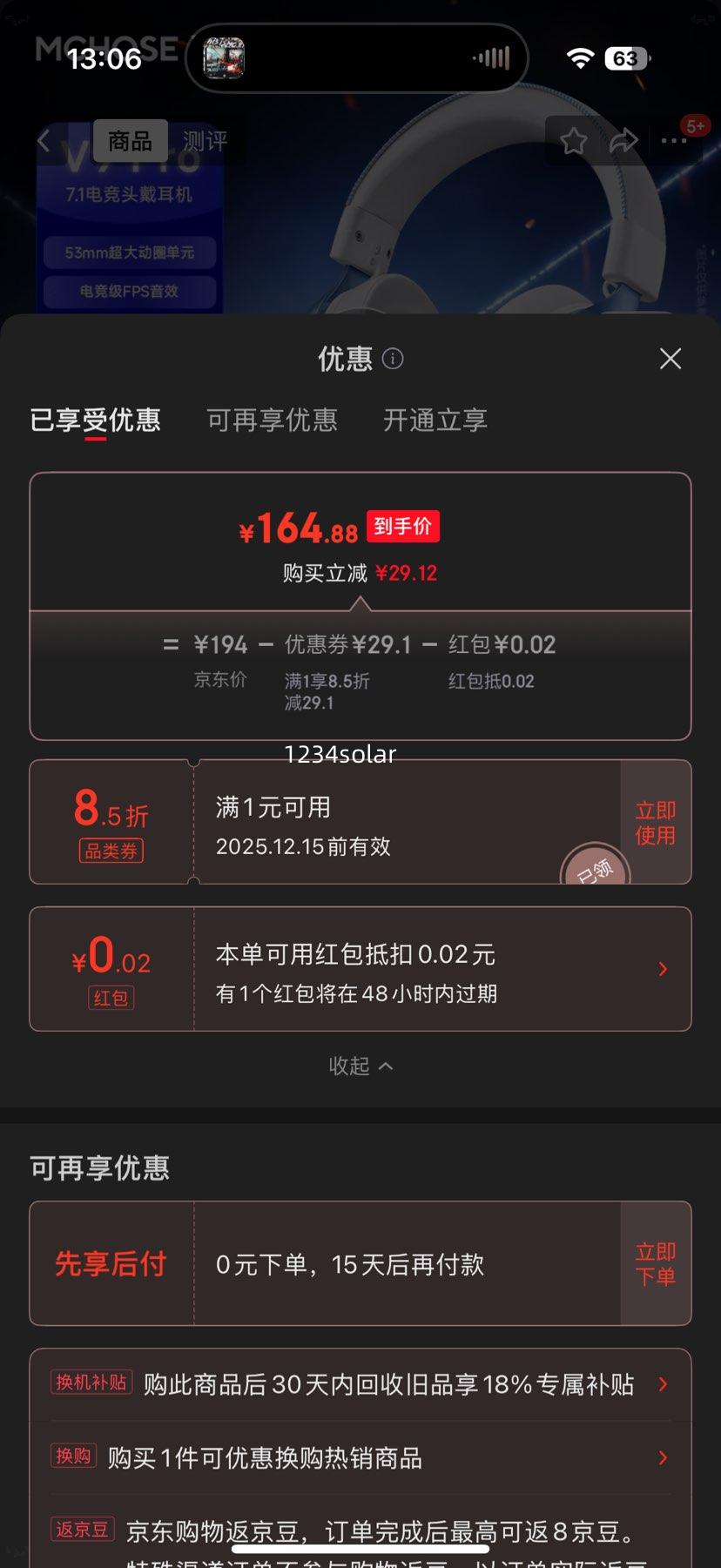
Task: Click 立即下单 for 先享后付
Action: (x=656, y=1264)
